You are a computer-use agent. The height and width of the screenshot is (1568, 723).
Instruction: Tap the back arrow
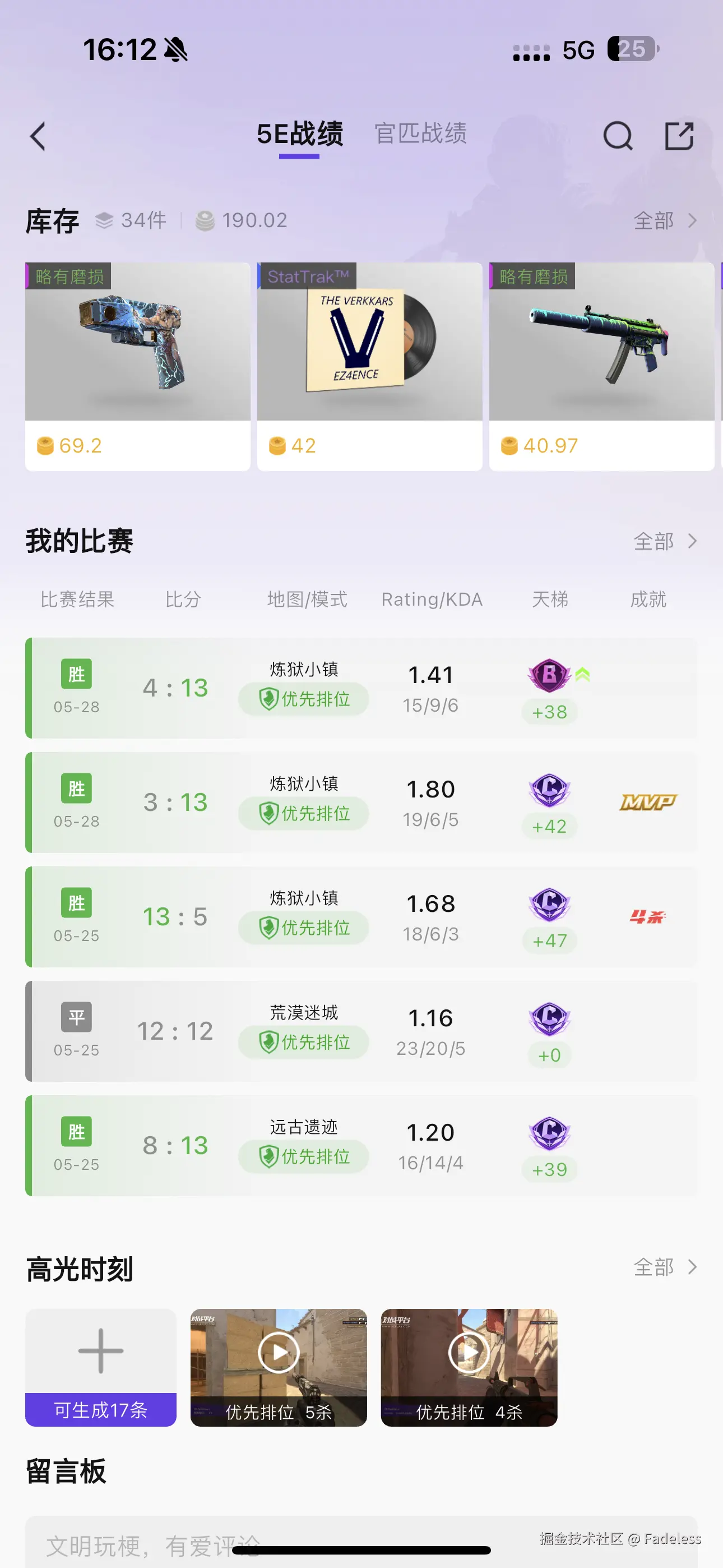(38, 136)
